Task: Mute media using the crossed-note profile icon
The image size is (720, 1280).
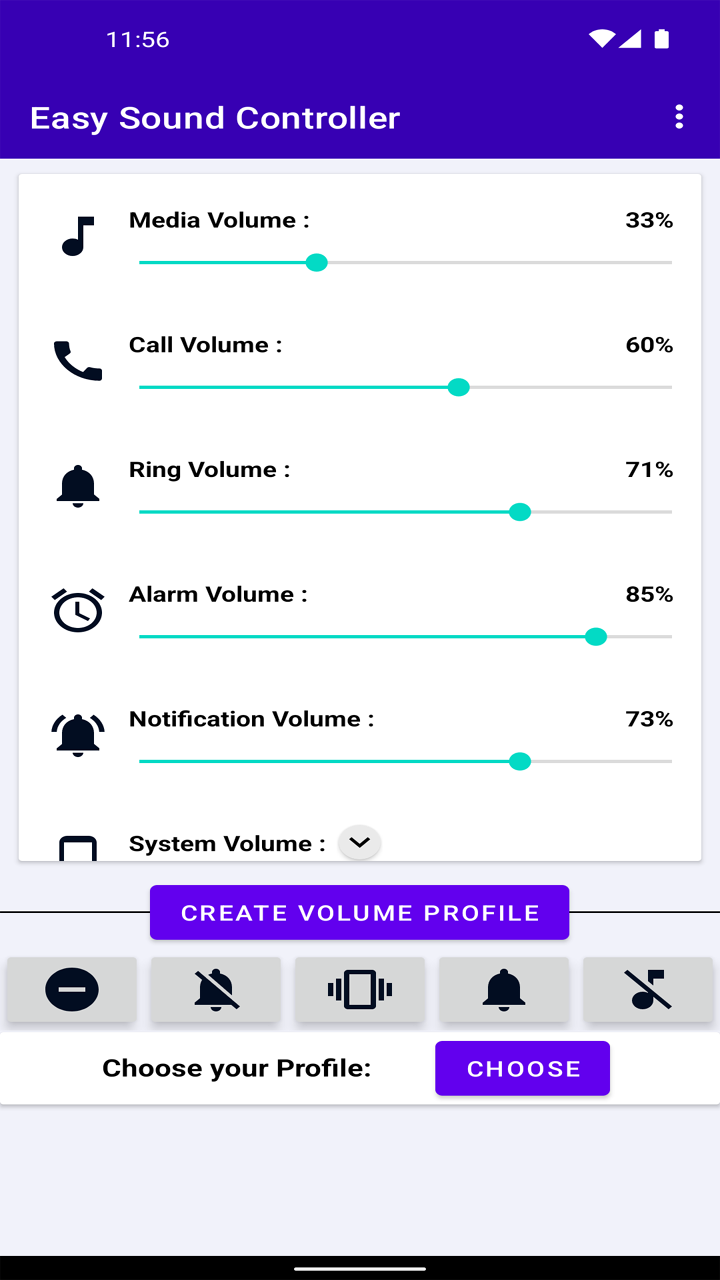Action: point(648,989)
